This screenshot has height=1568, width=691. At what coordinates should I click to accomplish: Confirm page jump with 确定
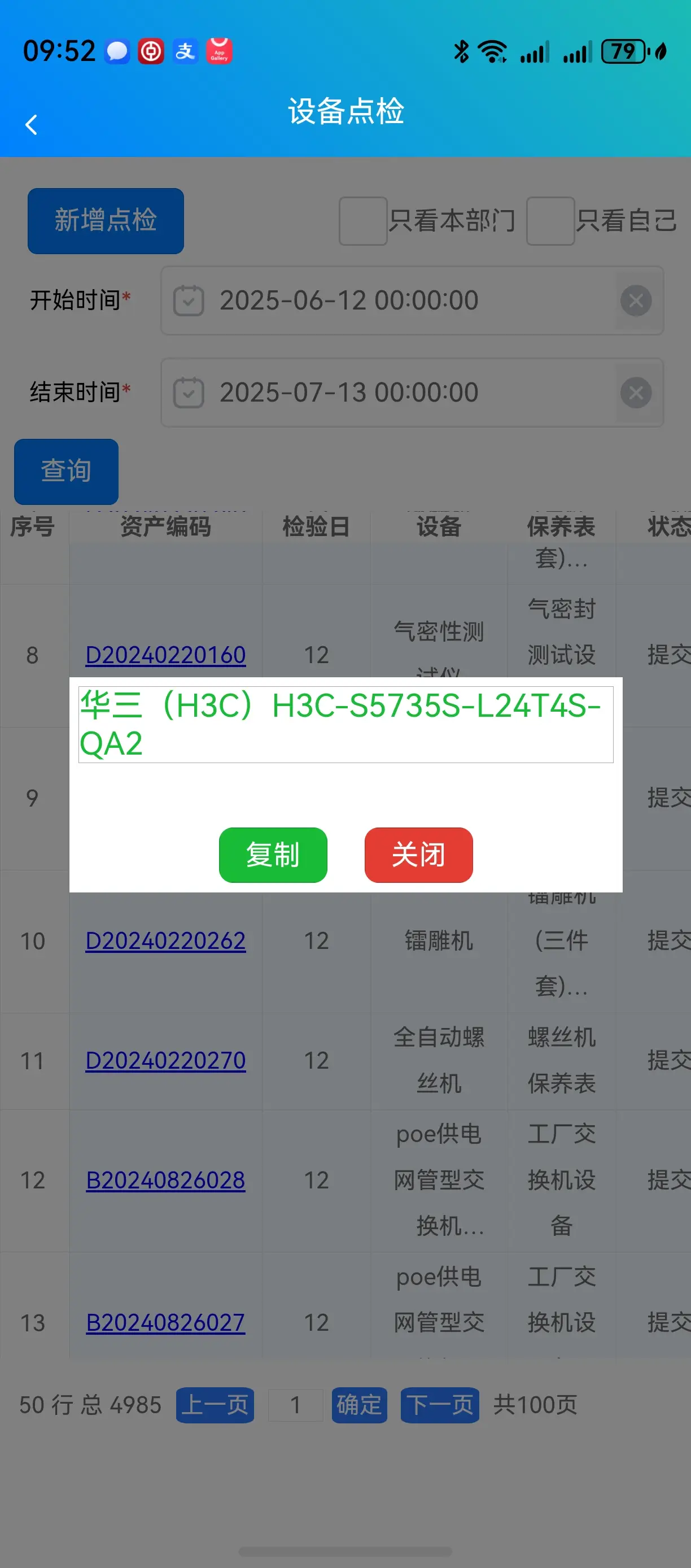tap(360, 1405)
